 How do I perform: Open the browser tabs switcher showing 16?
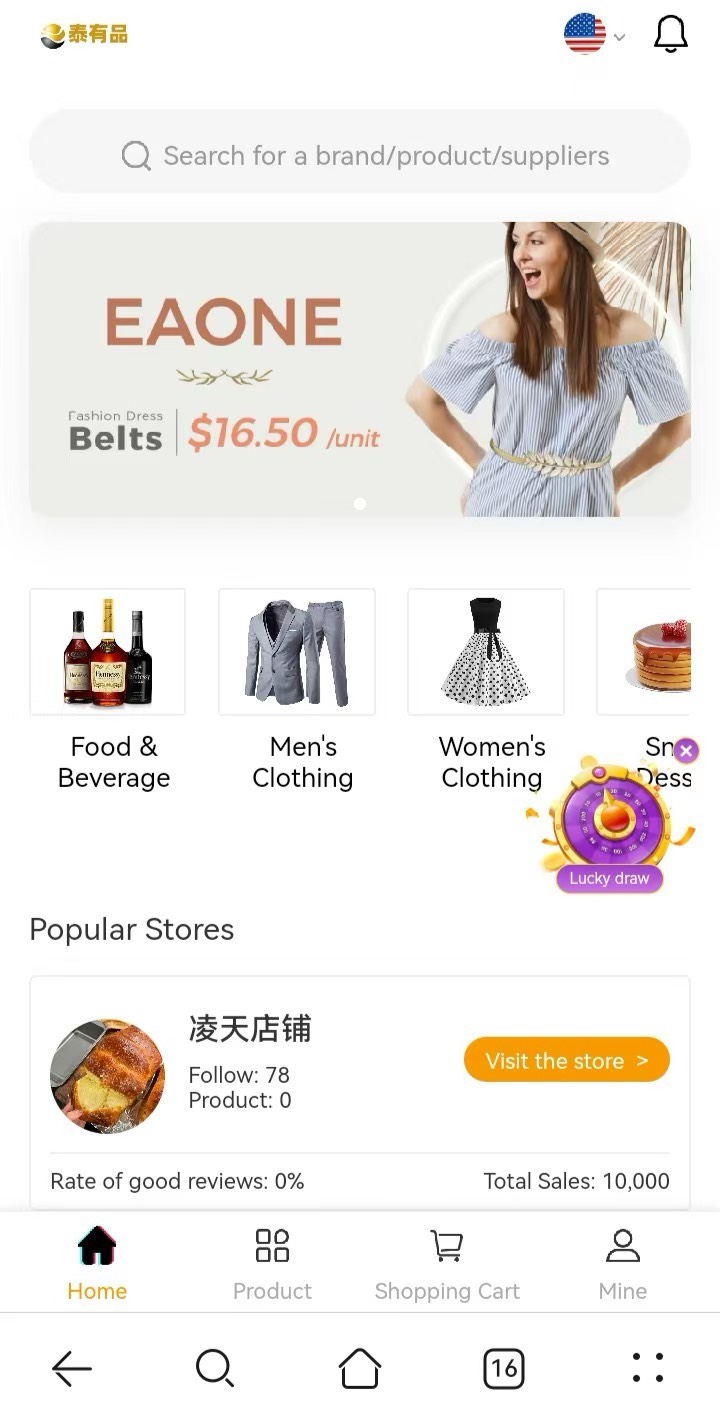pyautogui.click(x=504, y=1368)
